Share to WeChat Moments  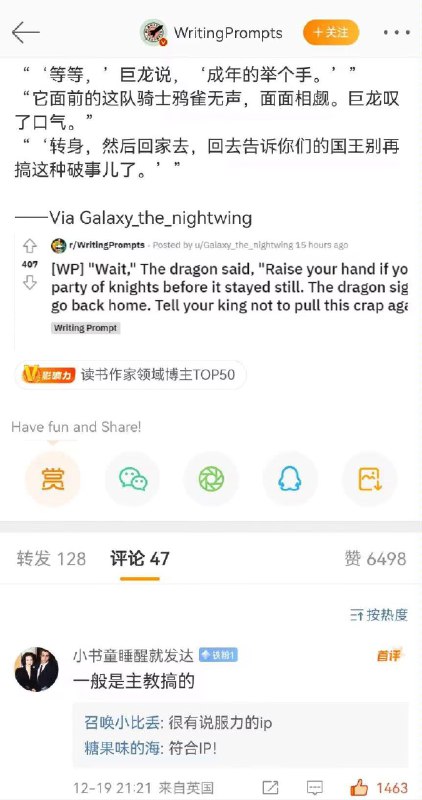211,479
